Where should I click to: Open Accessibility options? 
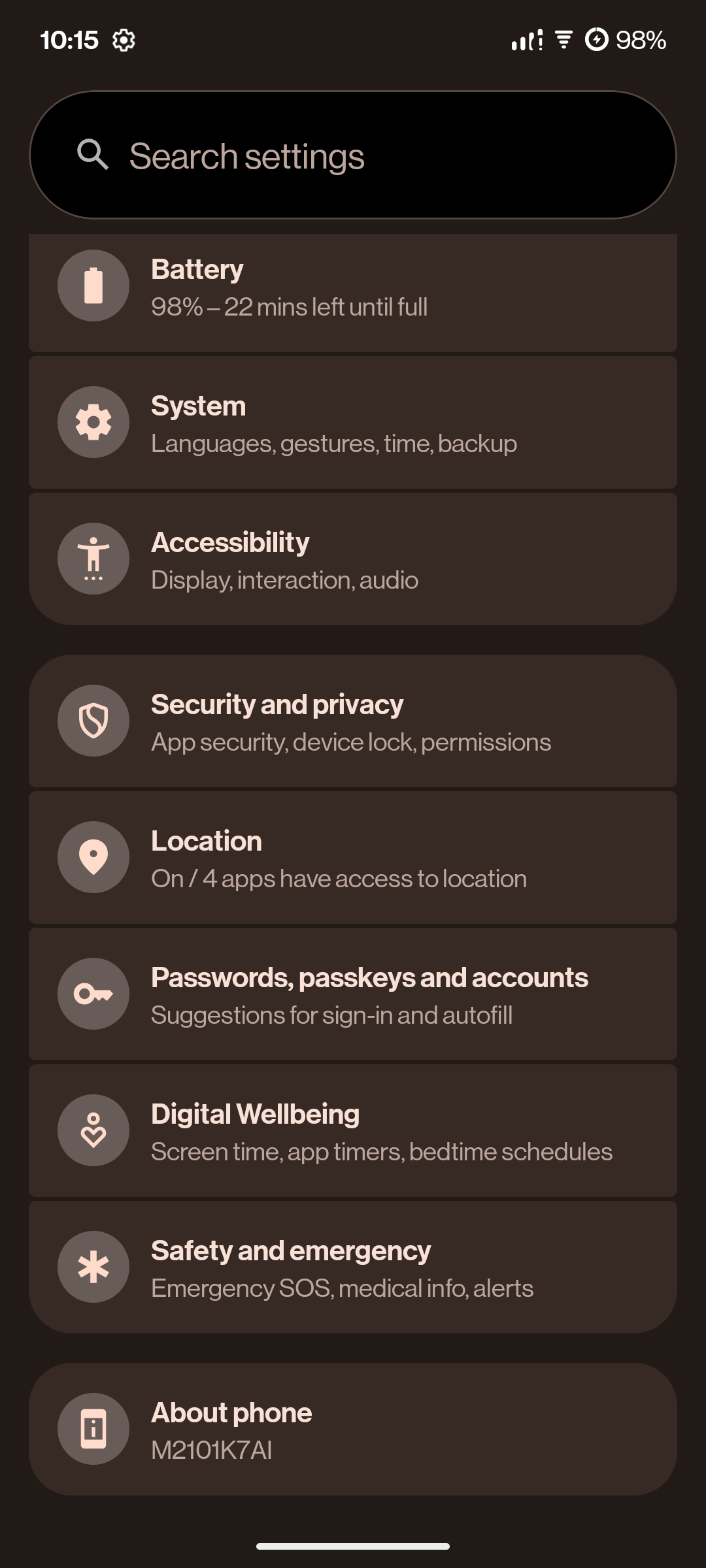(353, 560)
